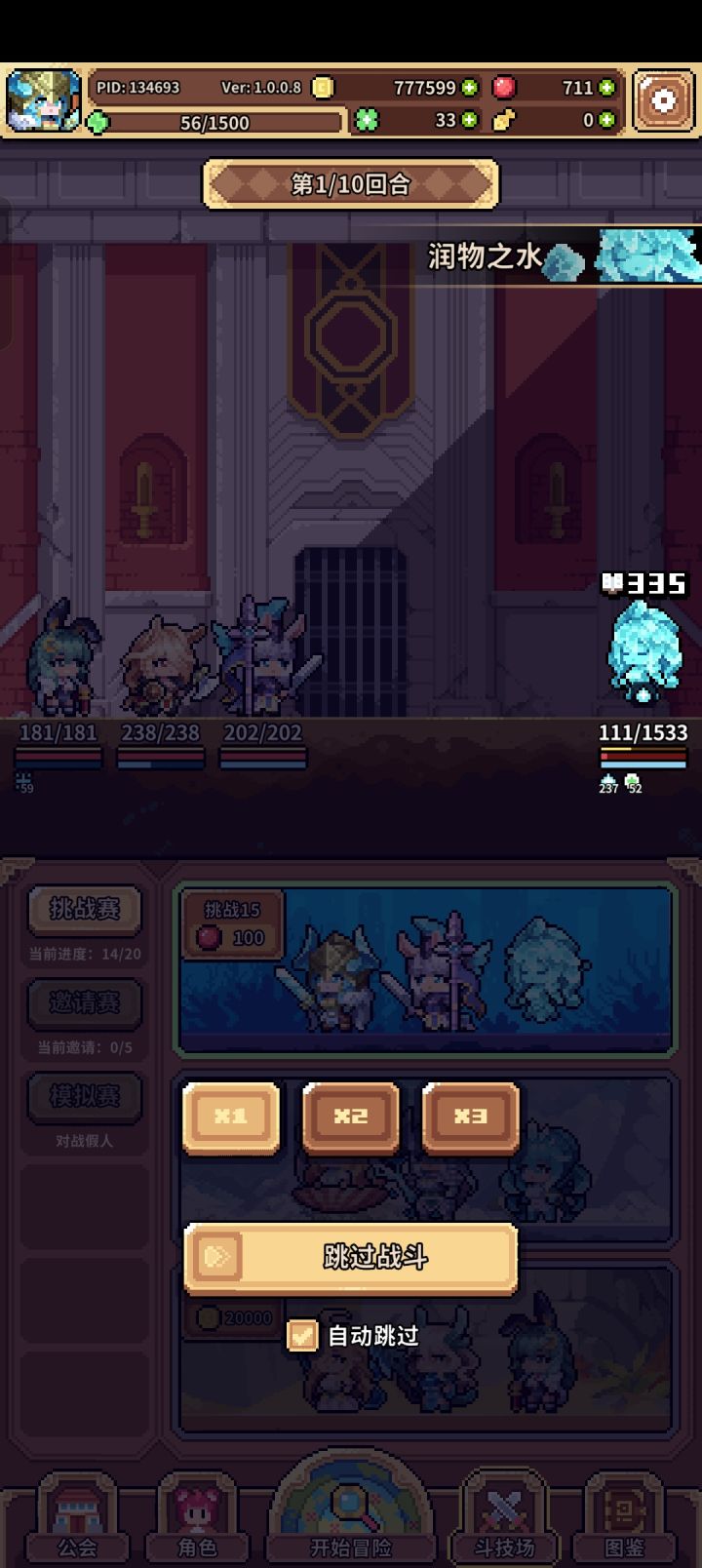Open the settings gear menu
Image resolution: width=702 pixels, height=1568 pixels.
pos(662,98)
